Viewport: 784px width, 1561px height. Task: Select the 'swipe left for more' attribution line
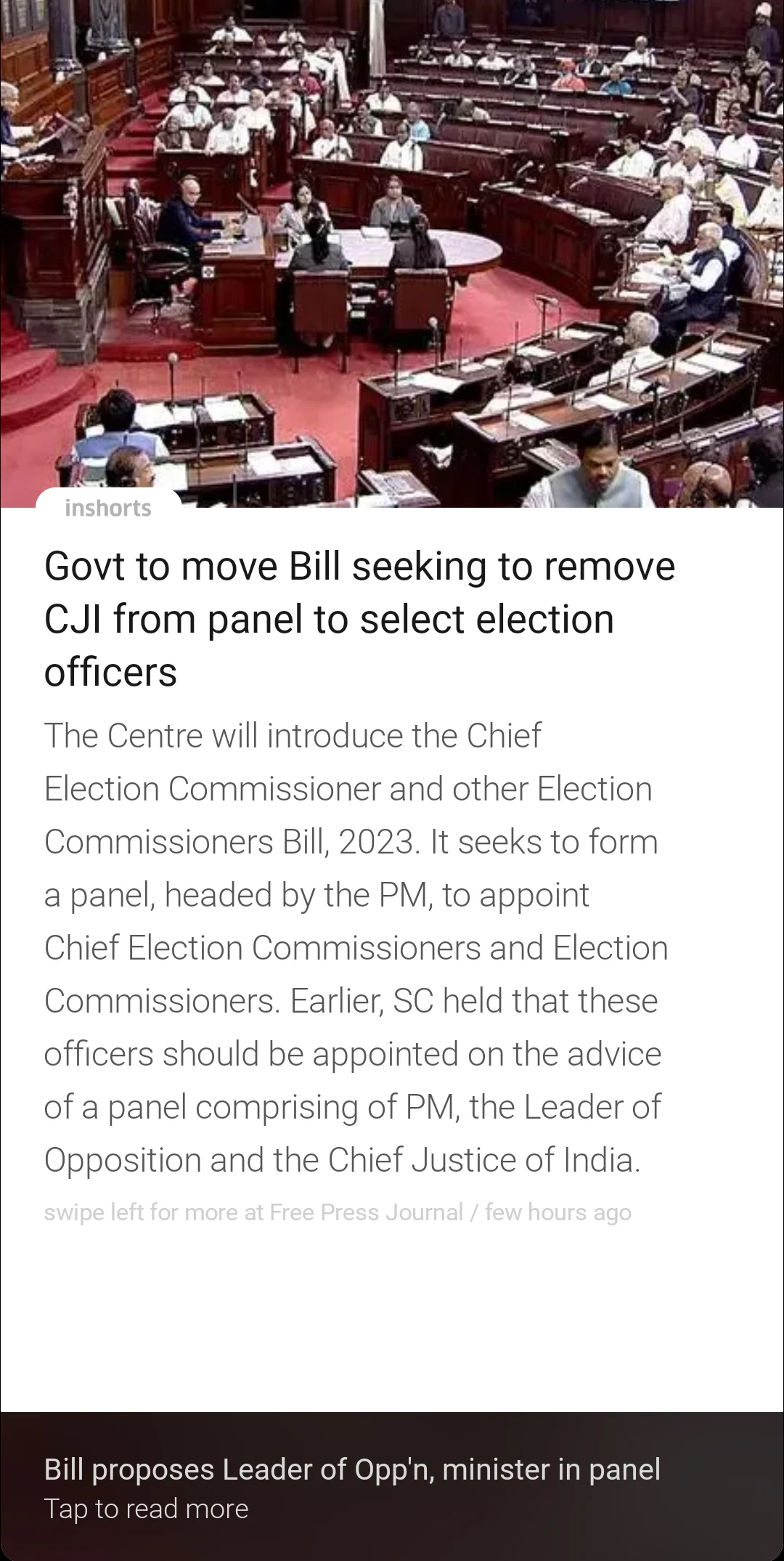[x=338, y=1212]
